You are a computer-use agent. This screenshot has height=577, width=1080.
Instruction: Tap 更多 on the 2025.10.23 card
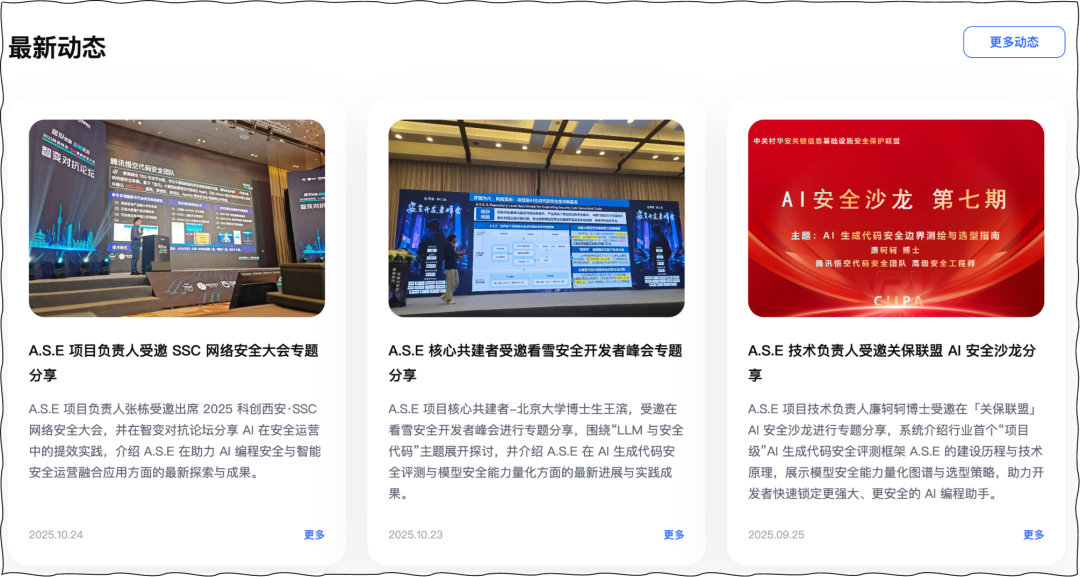pyautogui.click(x=674, y=535)
